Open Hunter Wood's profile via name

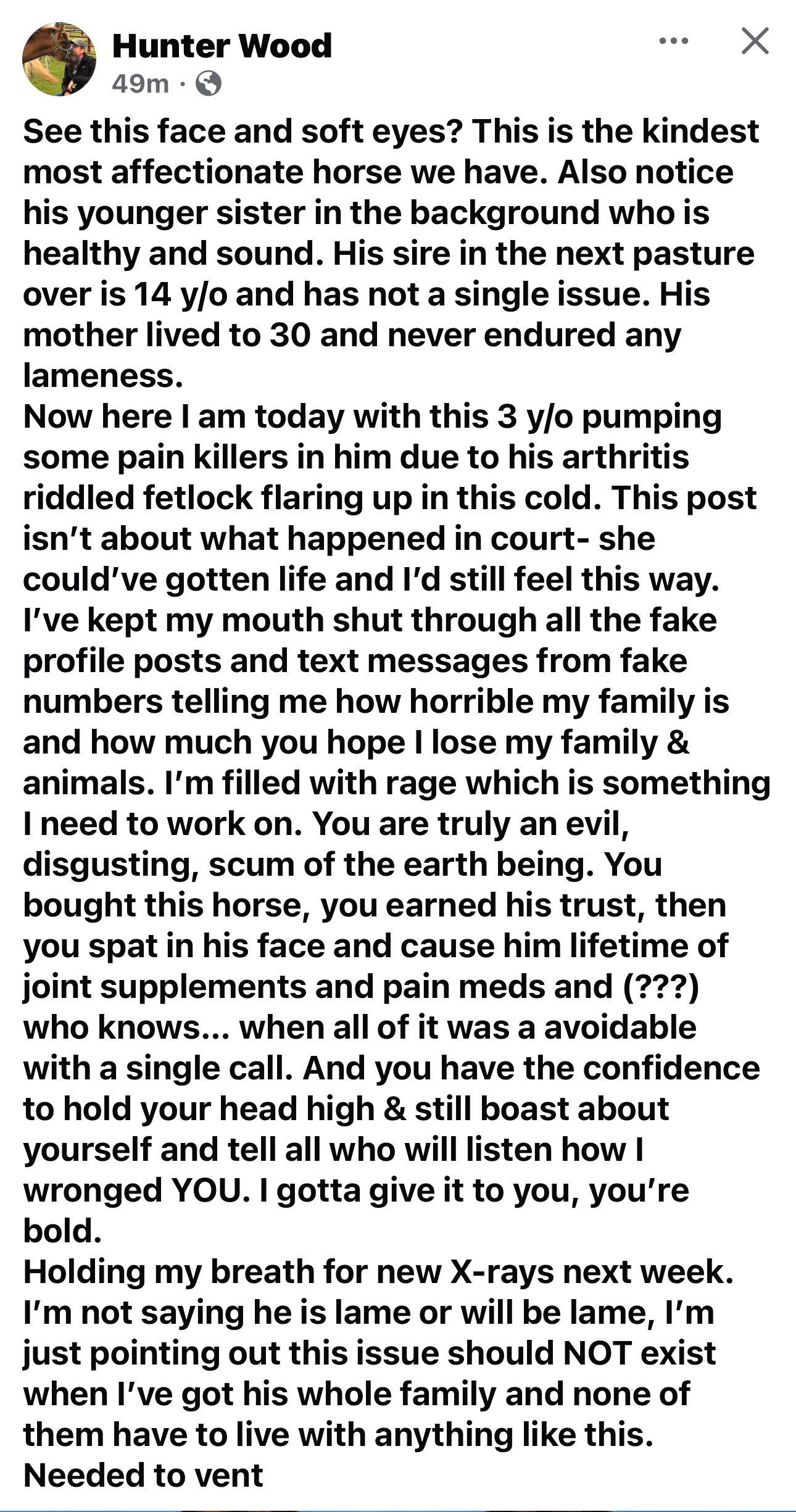click(x=222, y=46)
